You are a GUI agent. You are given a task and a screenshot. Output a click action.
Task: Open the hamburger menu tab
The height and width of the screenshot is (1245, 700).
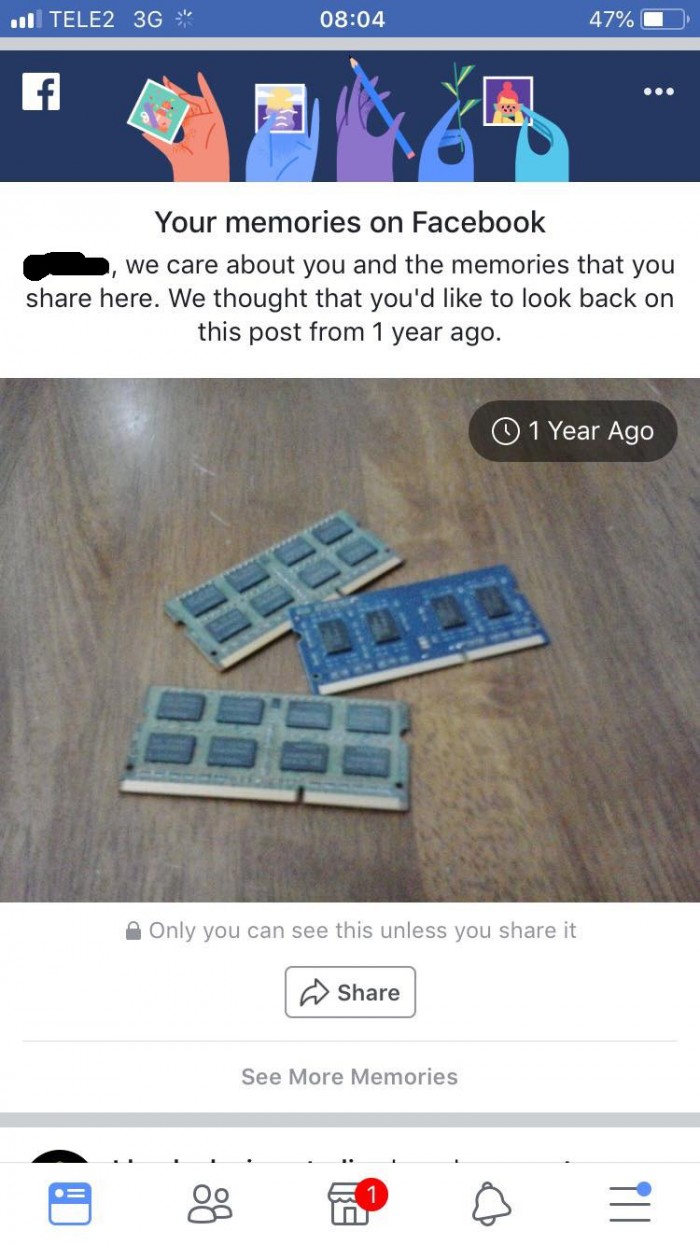[x=630, y=1203]
